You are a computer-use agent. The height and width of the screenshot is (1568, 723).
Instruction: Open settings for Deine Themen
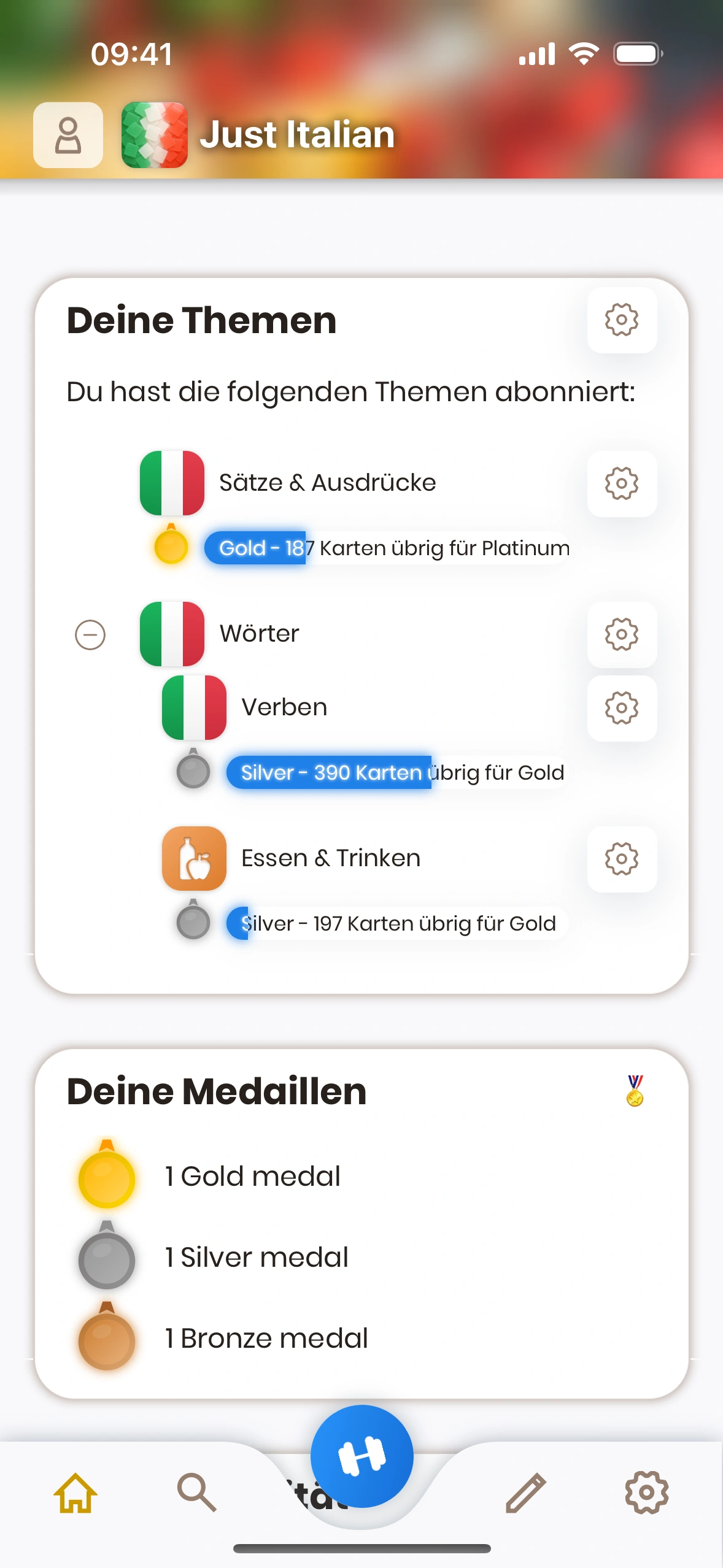pyautogui.click(x=622, y=320)
